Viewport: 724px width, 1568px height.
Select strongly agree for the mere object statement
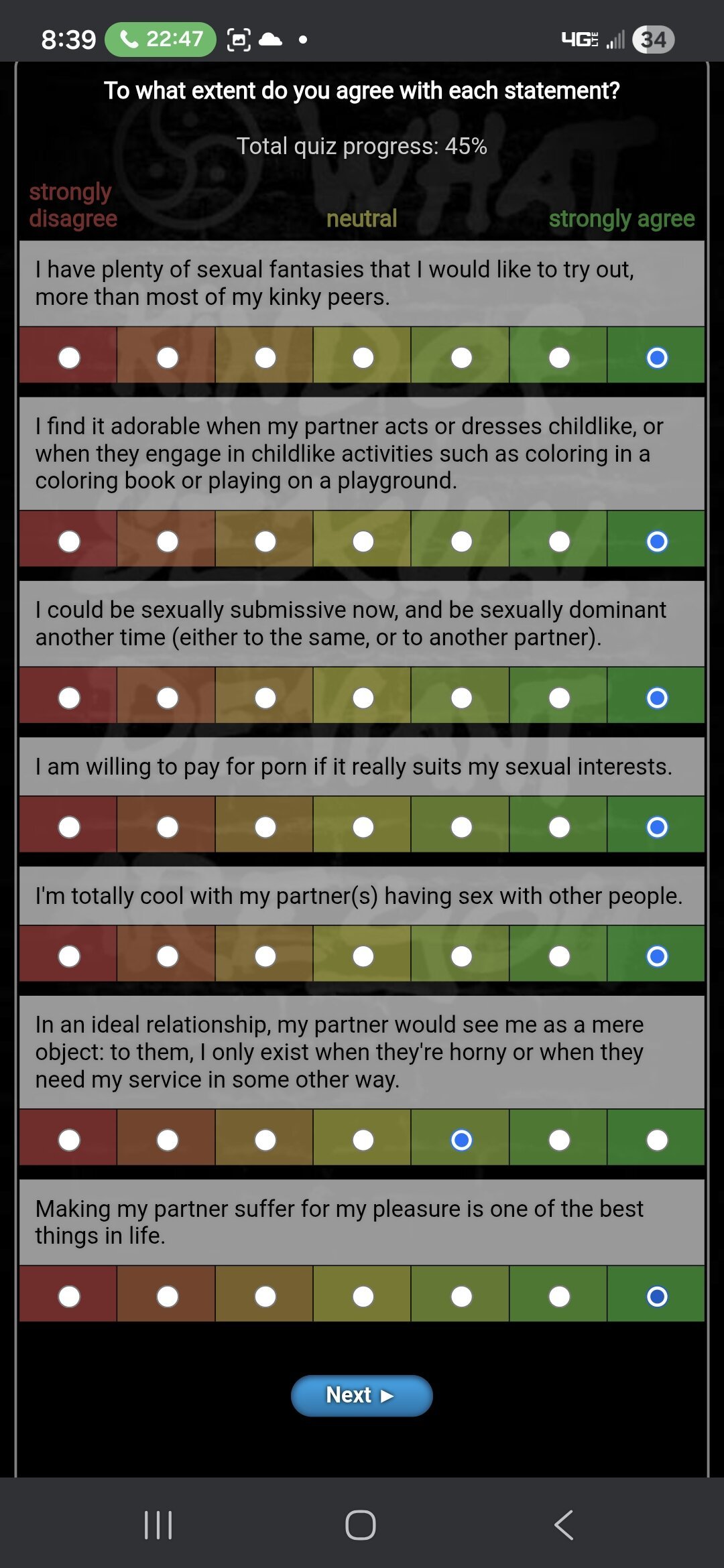[657, 1140]
